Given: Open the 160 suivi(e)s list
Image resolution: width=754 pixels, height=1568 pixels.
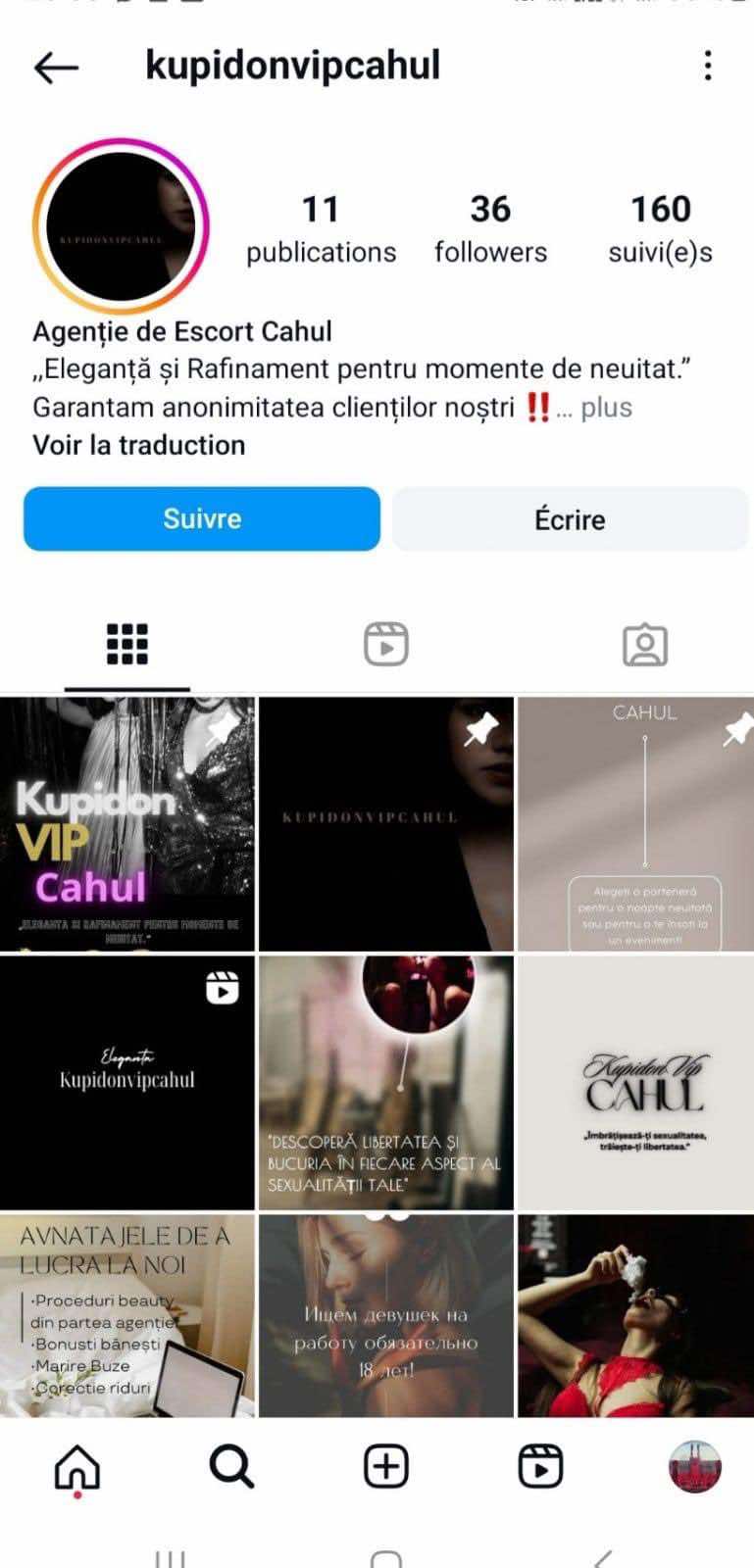Looking at the screenshot, I should pyautogui.click(x=660, y=229).
